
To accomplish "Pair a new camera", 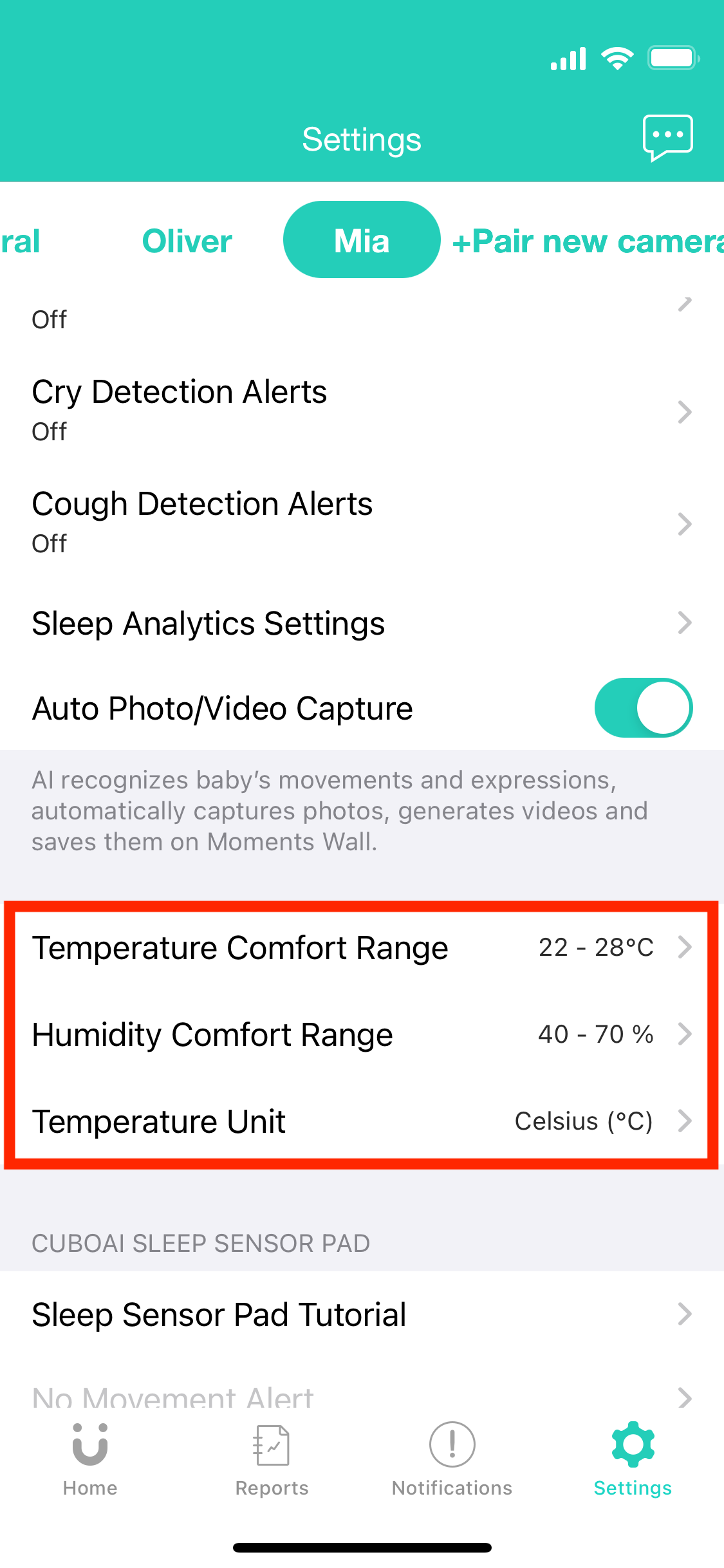I will 587,242.
